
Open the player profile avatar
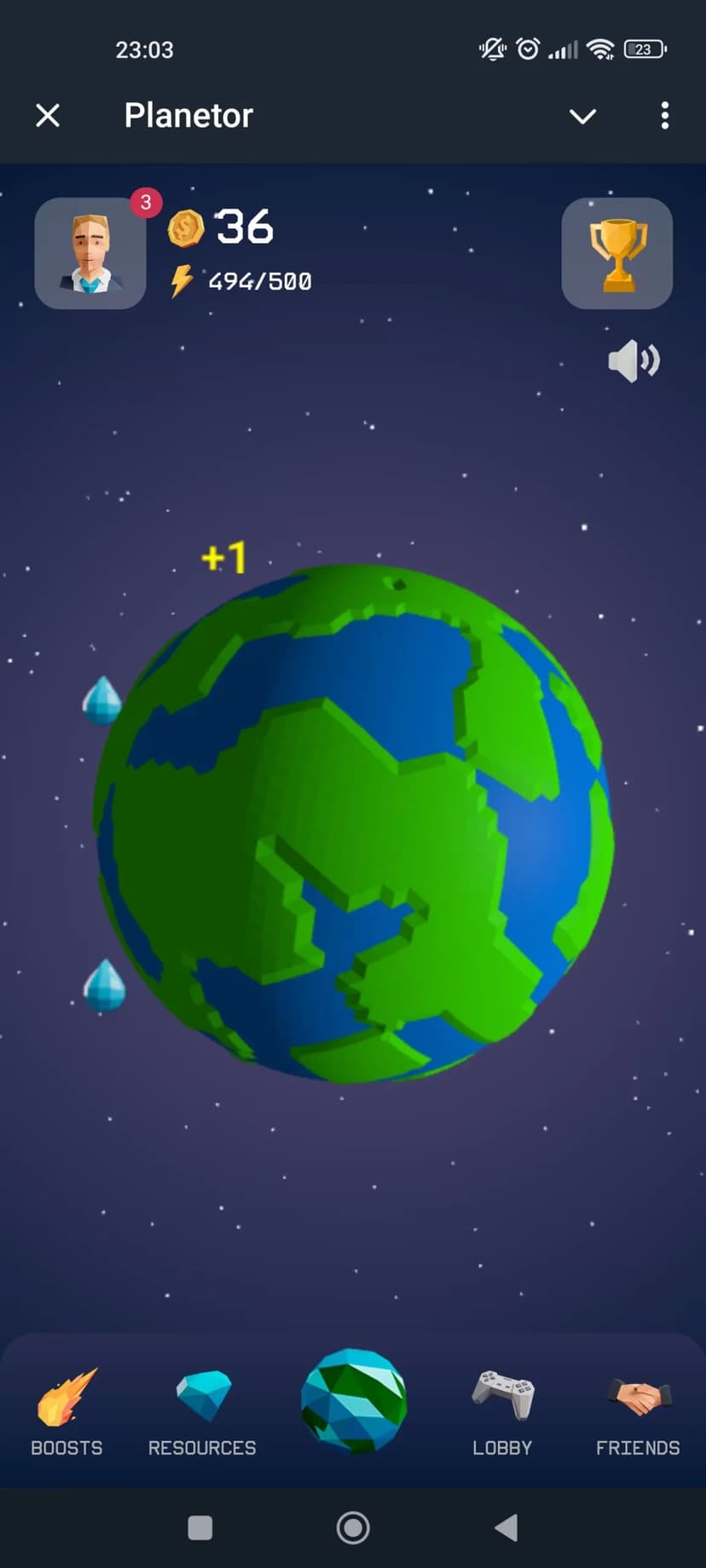pos(90,253)
